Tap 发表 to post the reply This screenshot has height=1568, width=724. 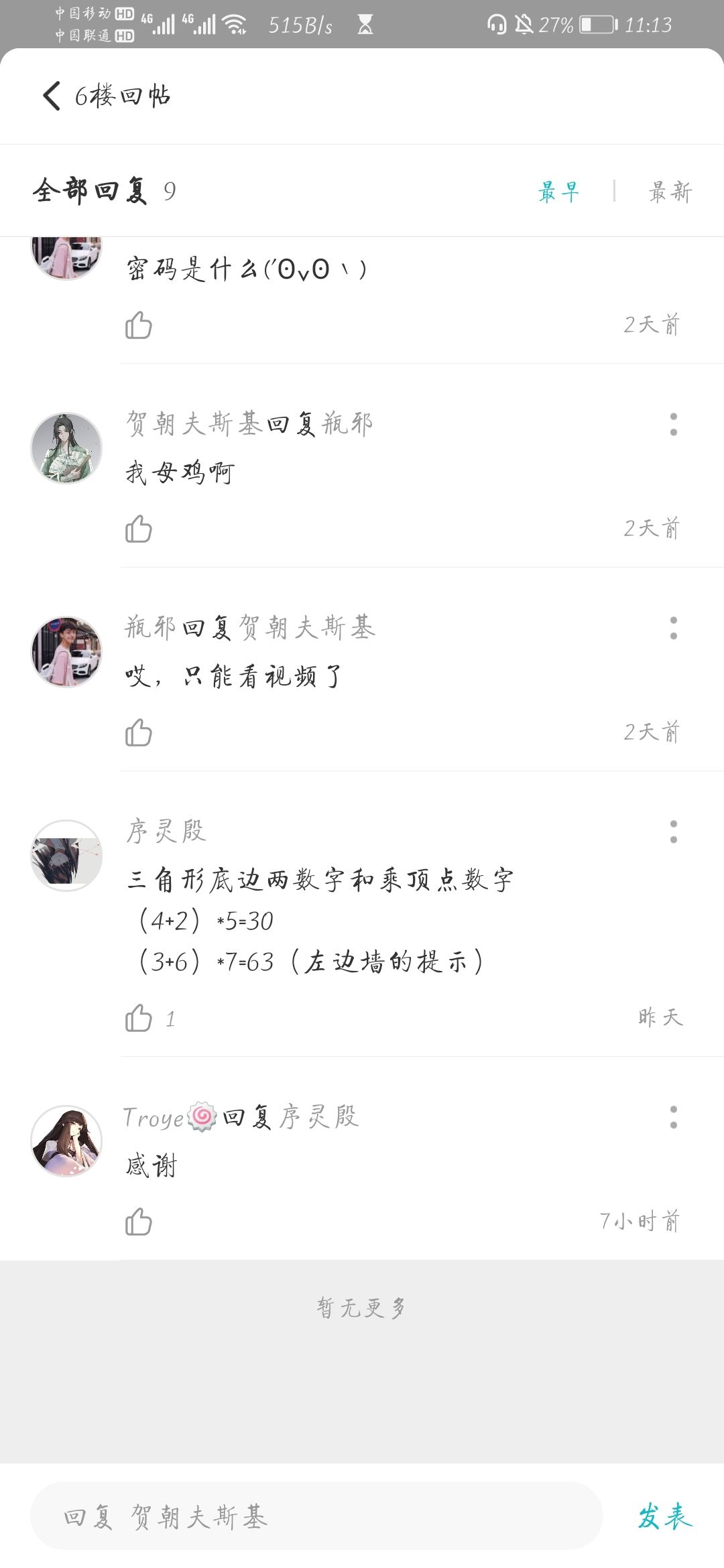(x=664, y=1516)
